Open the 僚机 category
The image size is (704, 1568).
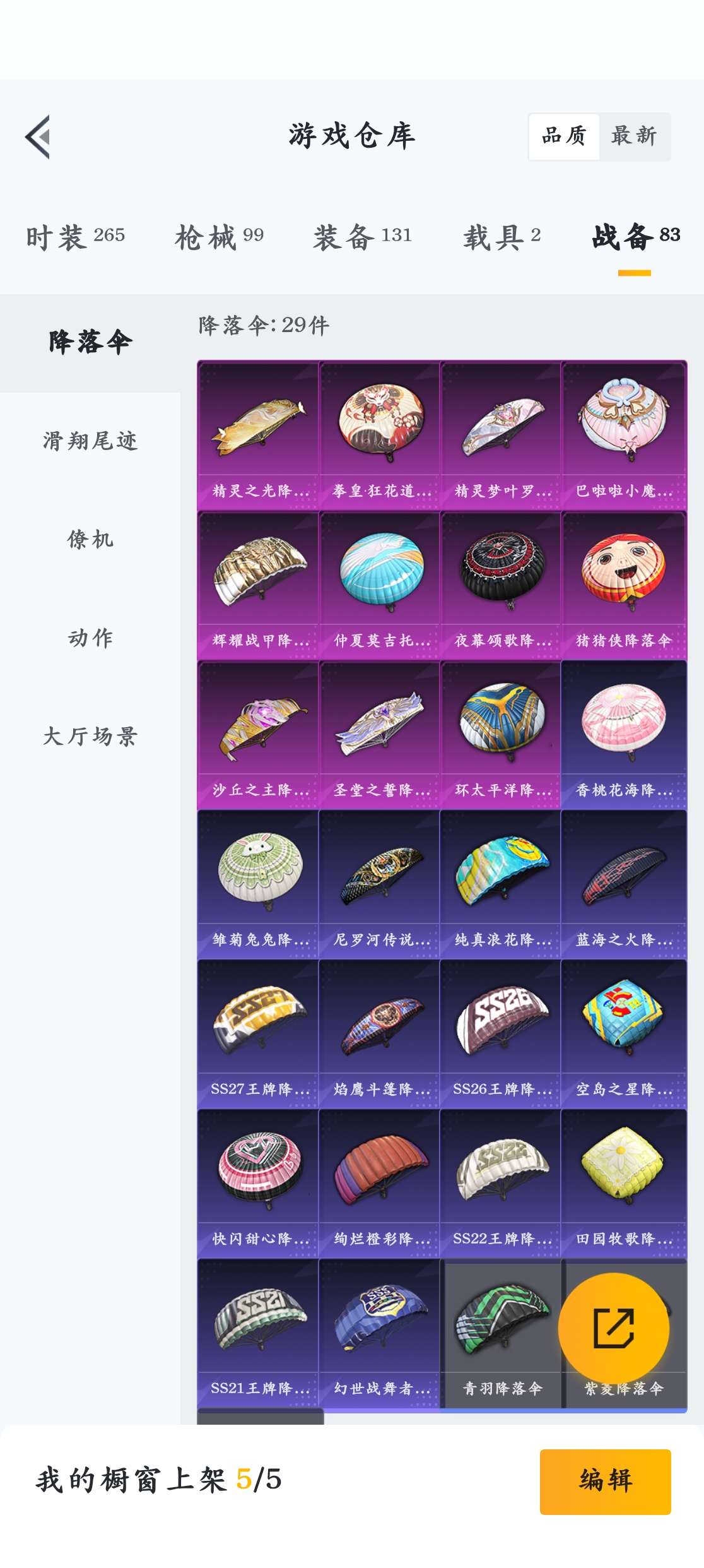[x=90, y=539]
